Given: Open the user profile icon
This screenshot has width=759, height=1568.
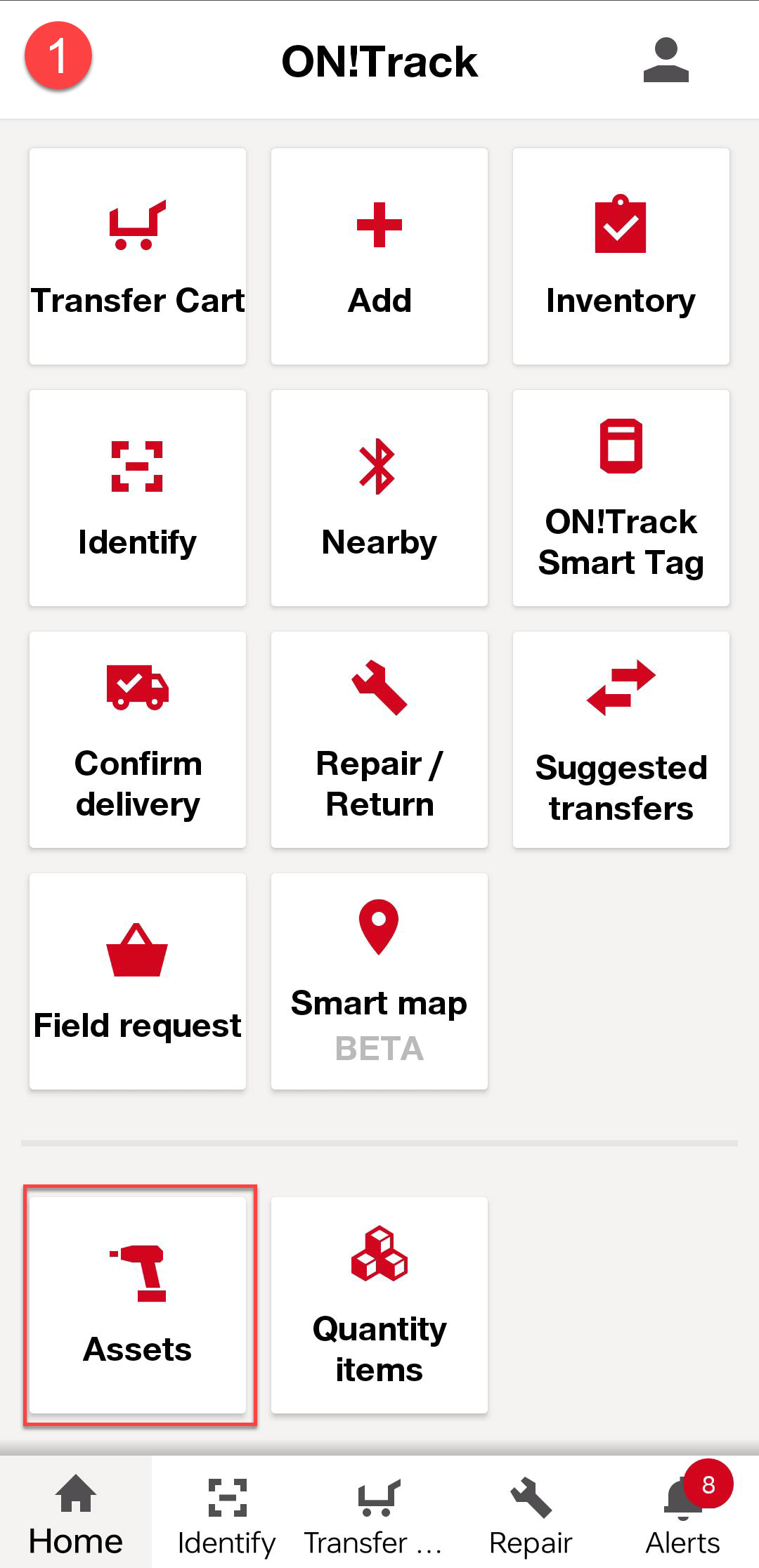Looking at the screenshot, I should 666,60.
